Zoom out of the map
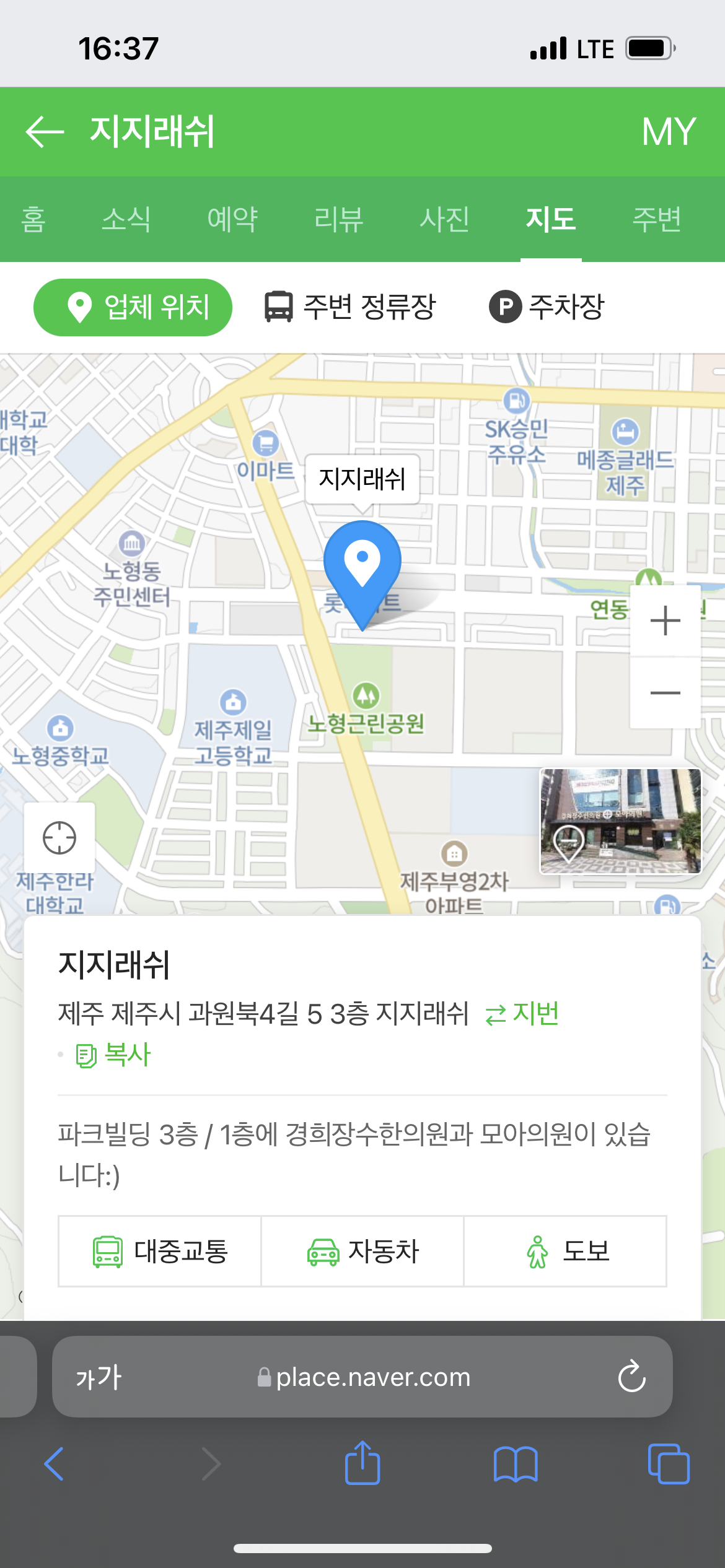Image resolution: width=725 pixels, height=1568 pixels. 666,693
